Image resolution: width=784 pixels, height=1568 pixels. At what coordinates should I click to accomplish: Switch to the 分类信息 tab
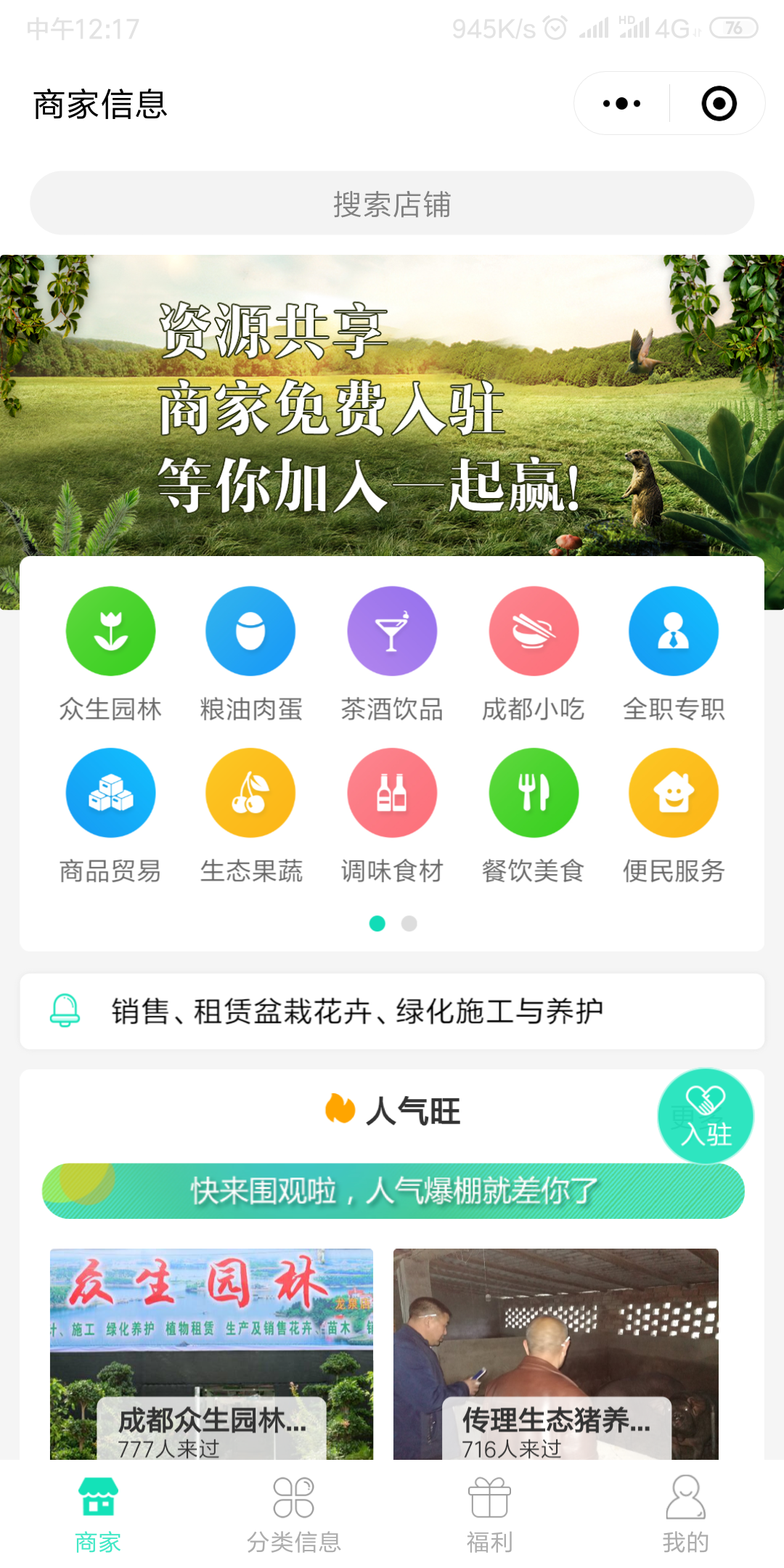tap(294, 1514)
